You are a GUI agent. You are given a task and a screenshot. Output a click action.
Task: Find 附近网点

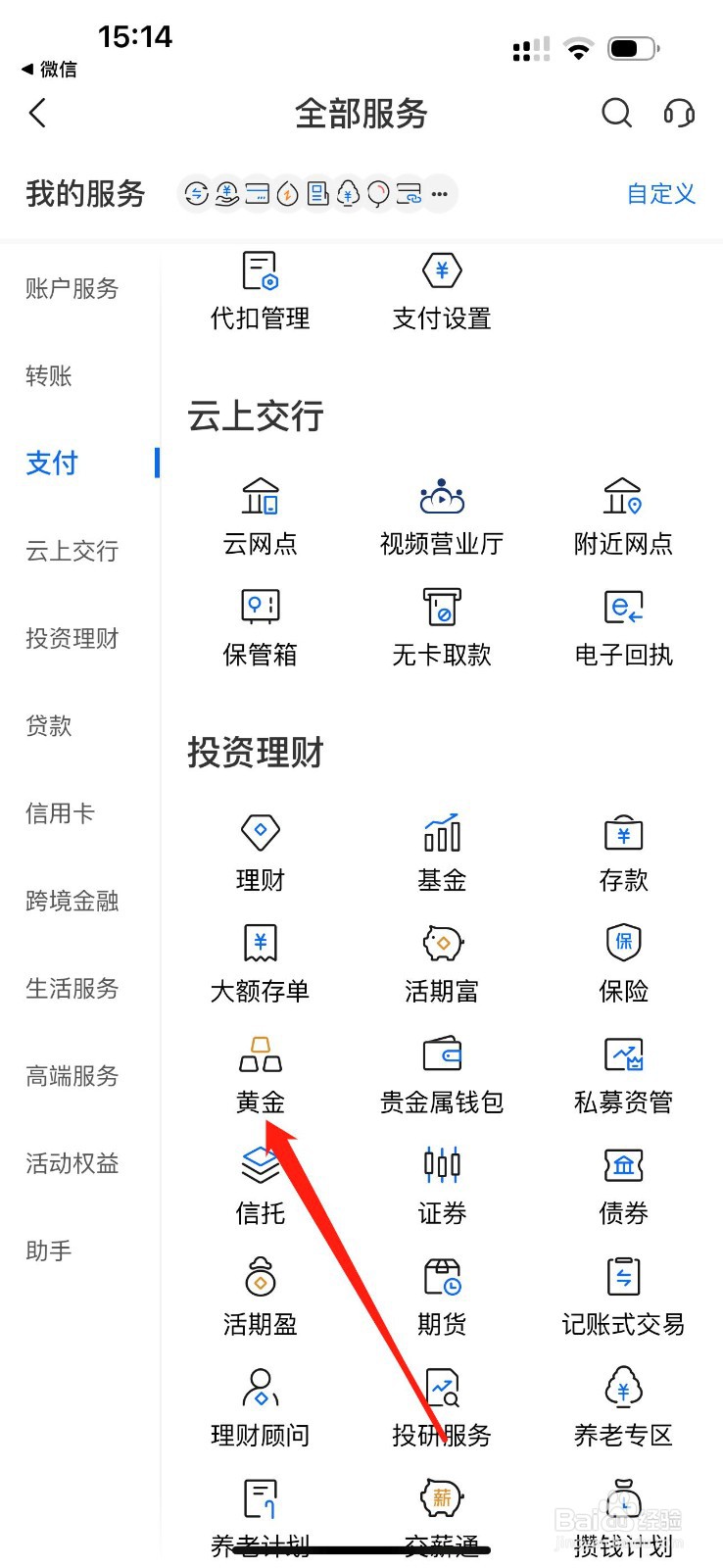(x=623, y=517)
